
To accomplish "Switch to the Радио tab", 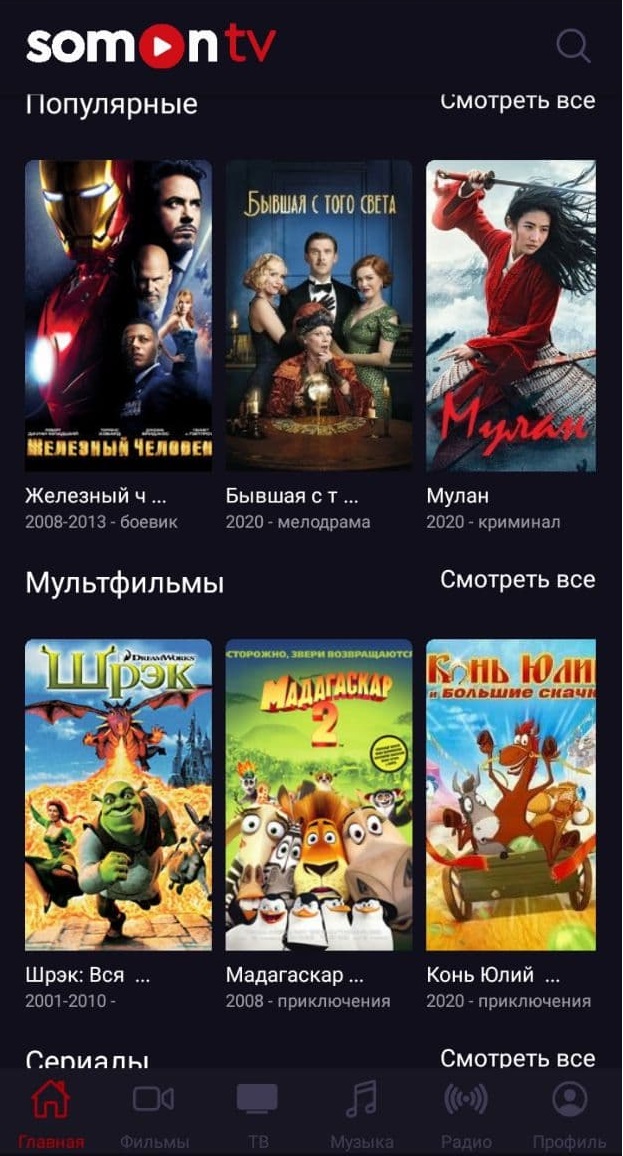I will pos(465,1112).
